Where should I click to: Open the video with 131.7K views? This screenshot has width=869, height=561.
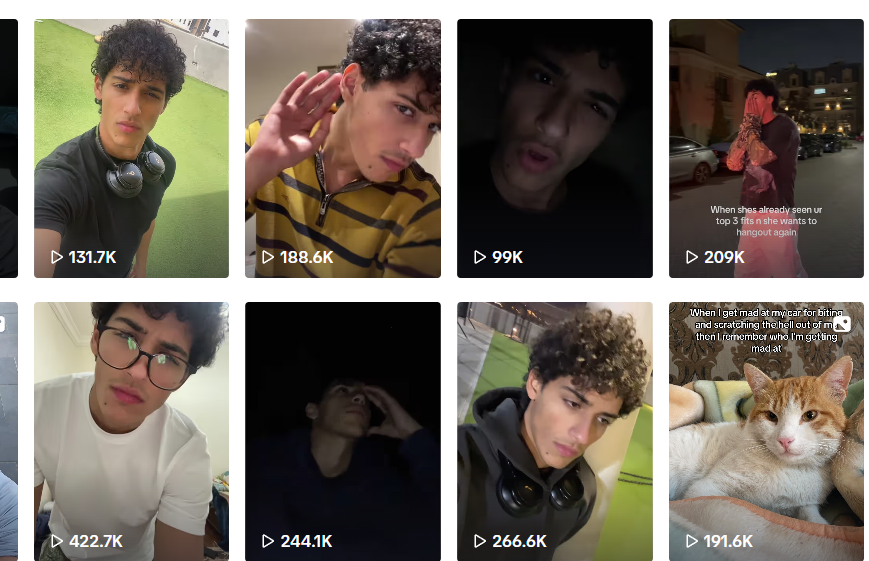(131, 148)
